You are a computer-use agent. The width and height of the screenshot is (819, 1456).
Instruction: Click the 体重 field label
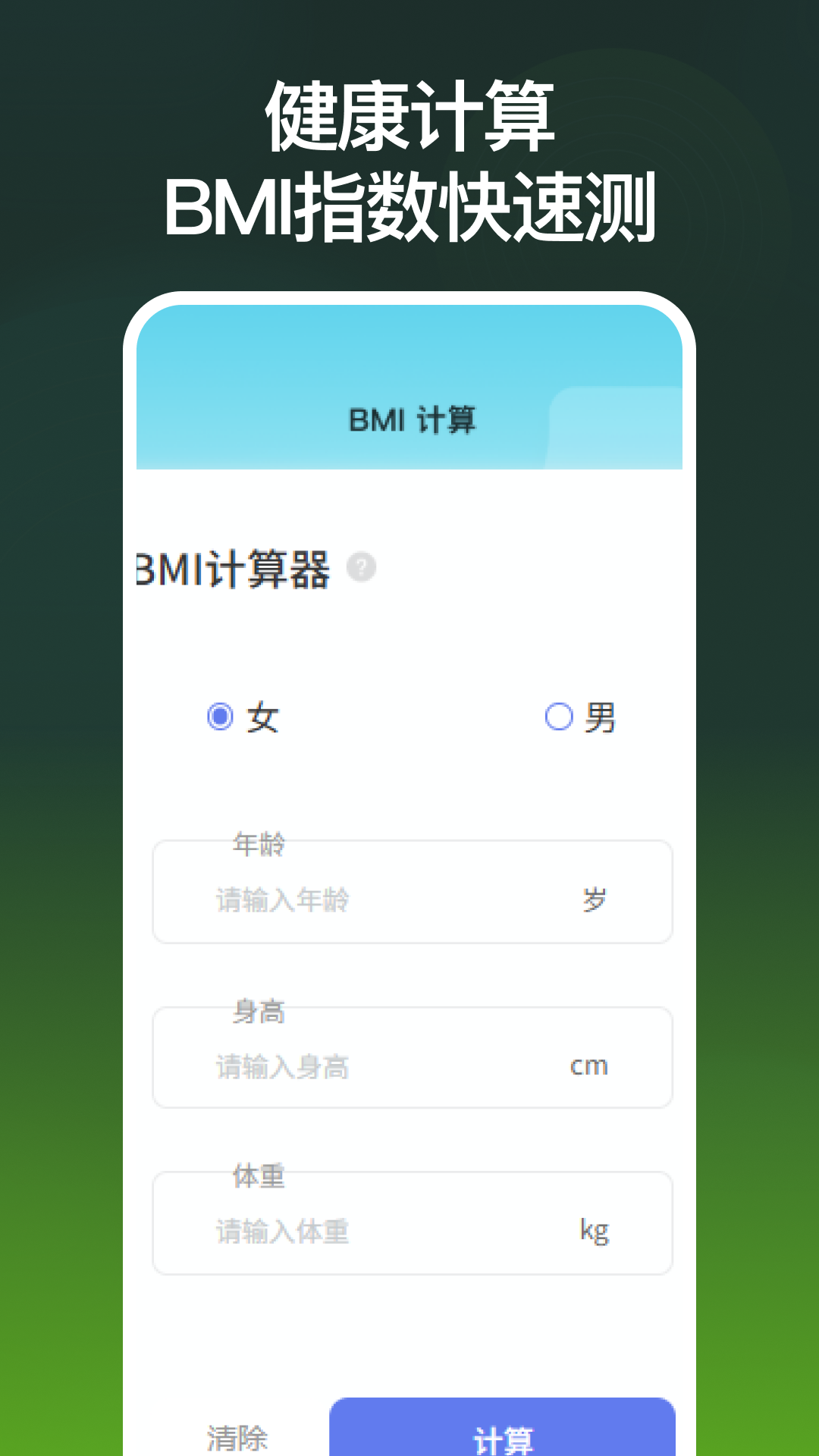tap(258, 1178)
